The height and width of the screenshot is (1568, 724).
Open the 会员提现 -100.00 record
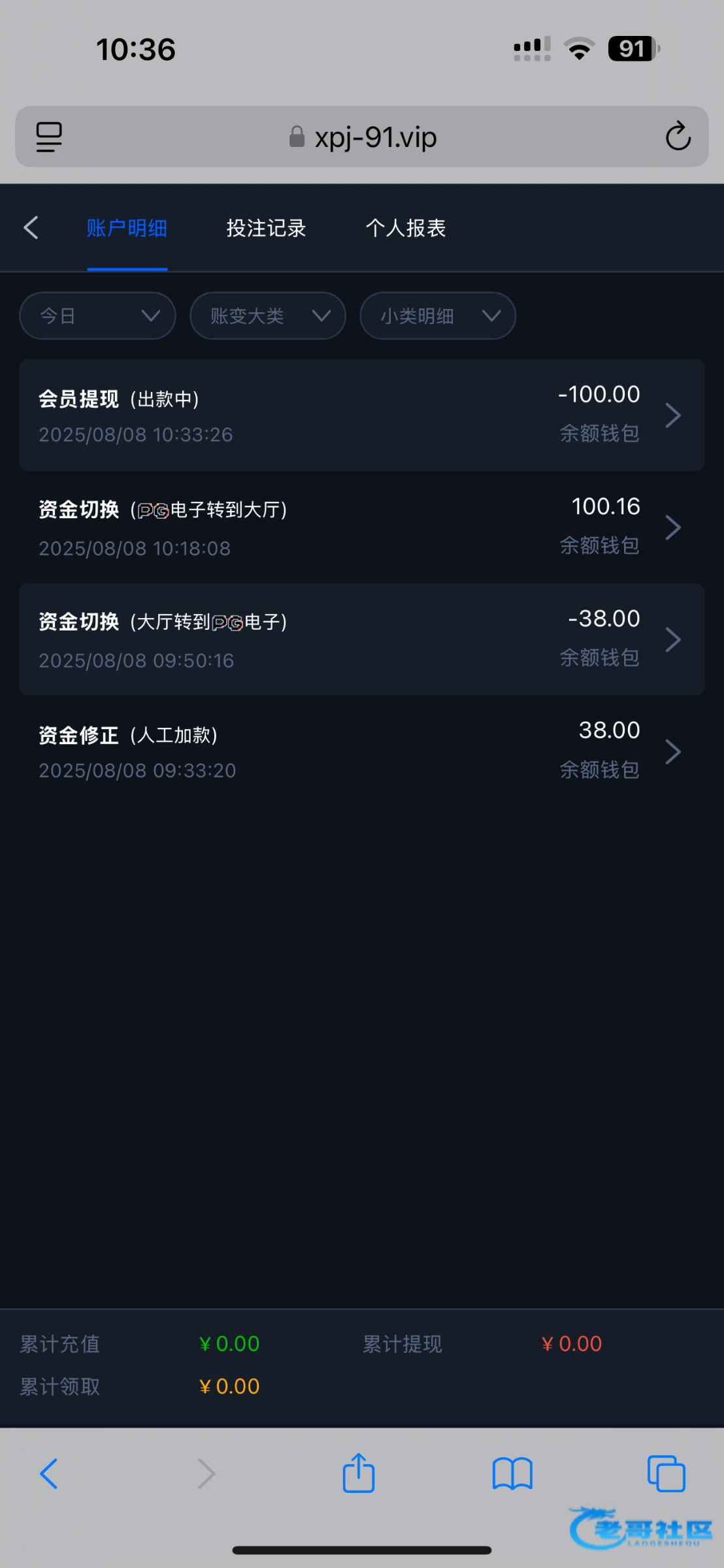(x=362, y=415)
